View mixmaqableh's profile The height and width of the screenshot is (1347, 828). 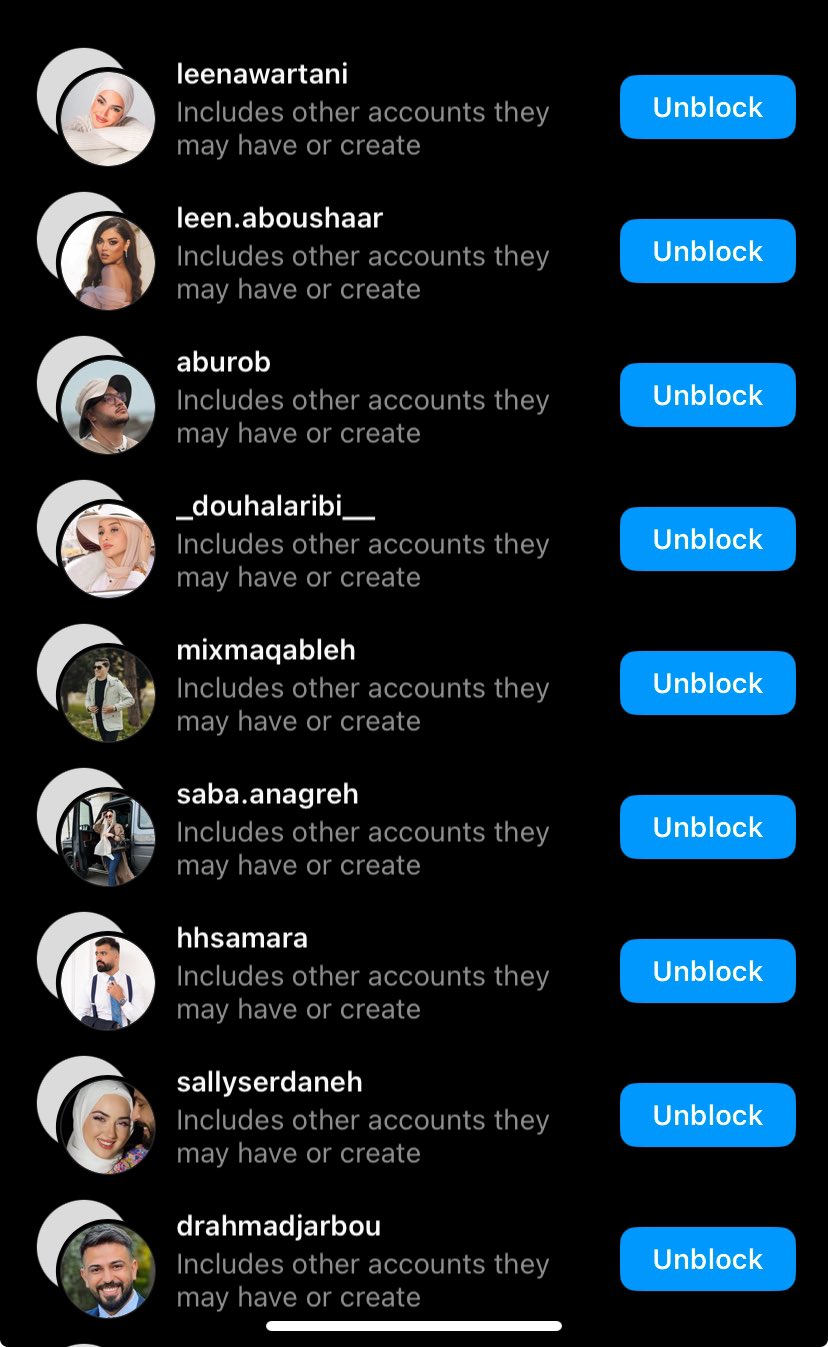tap(266, 650)
